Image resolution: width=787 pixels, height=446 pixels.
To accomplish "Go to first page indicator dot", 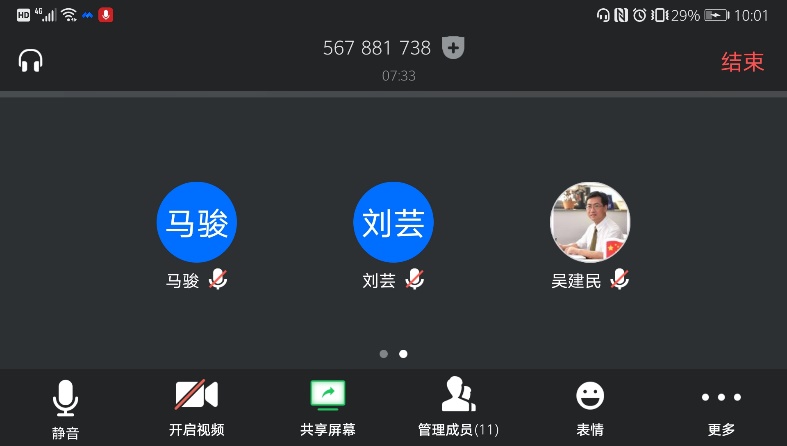I will pyautogui.click(x=384, y=353).
